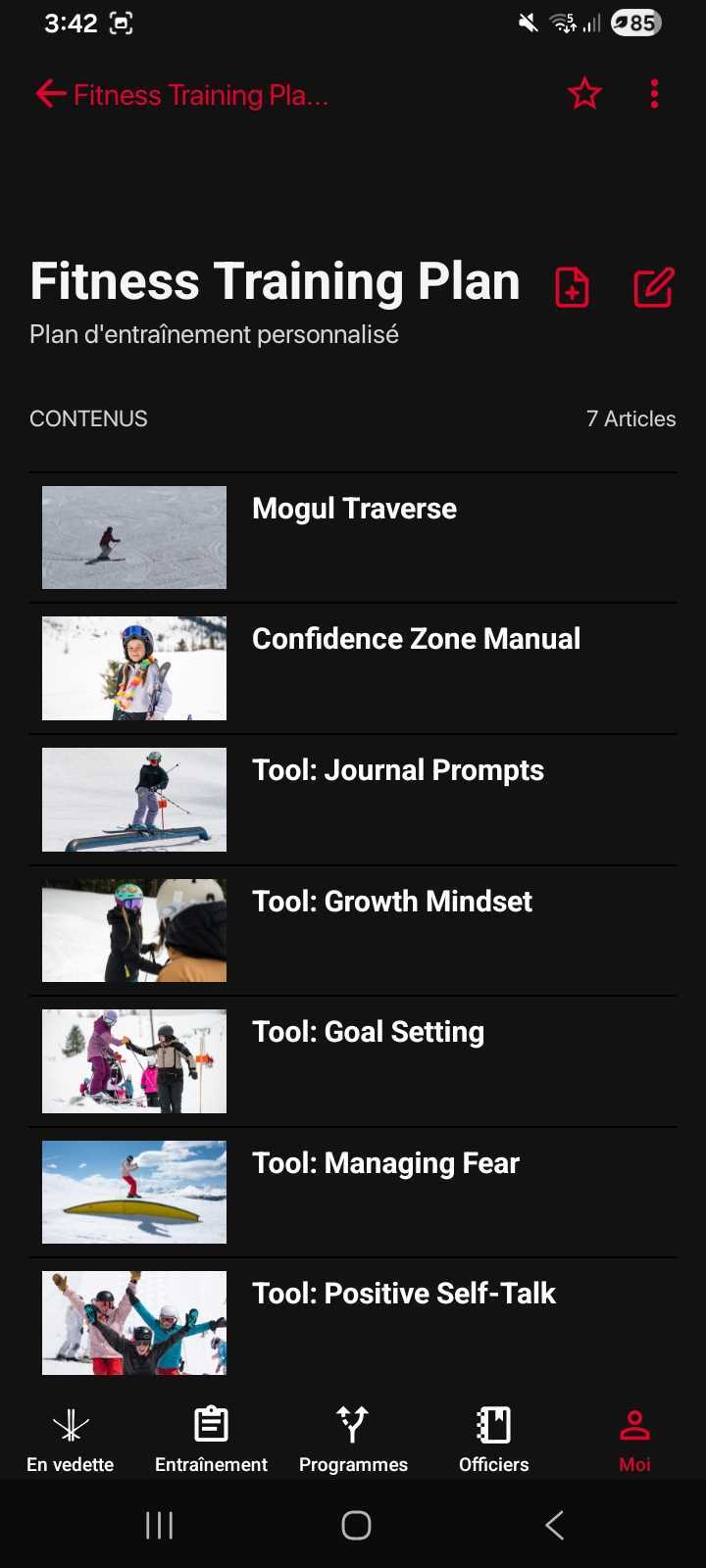Favorite this plan with the star icon
This screenshot has width=706, height=1568.
[x=584, y=94]
